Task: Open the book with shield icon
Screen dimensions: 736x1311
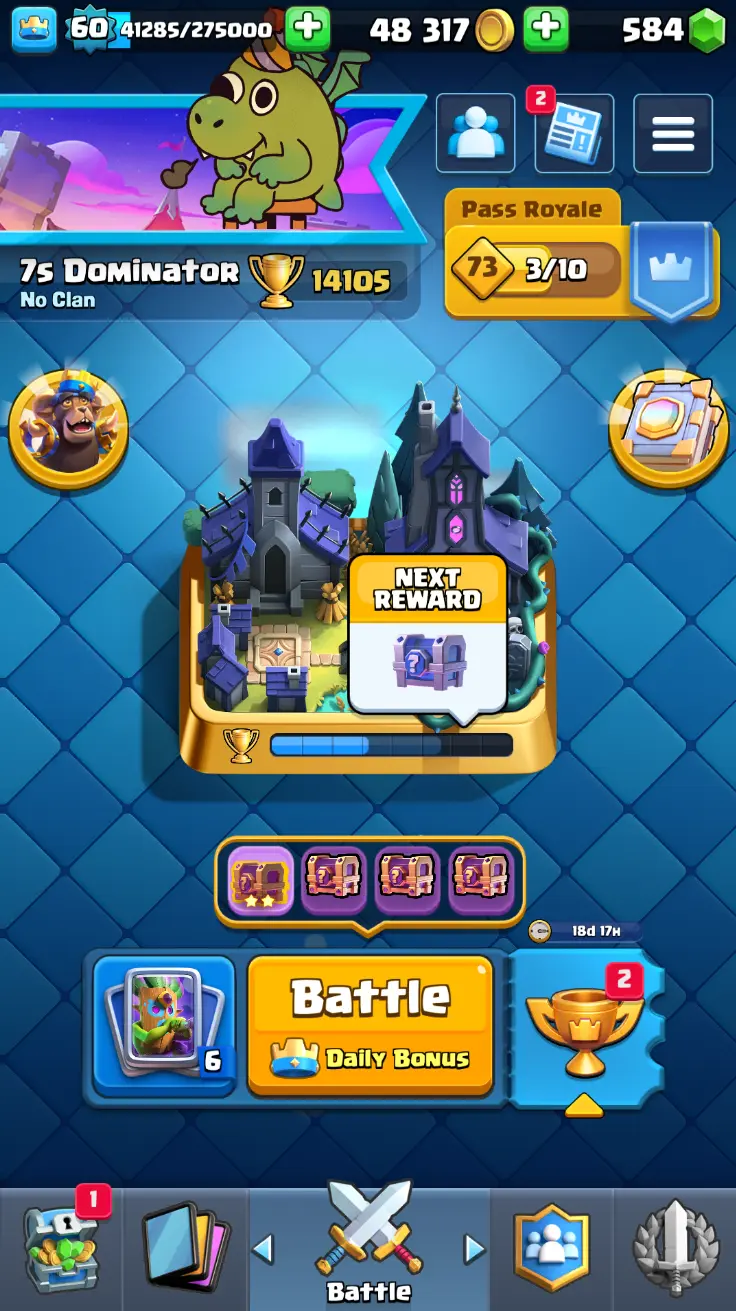Action: point(667,429)
